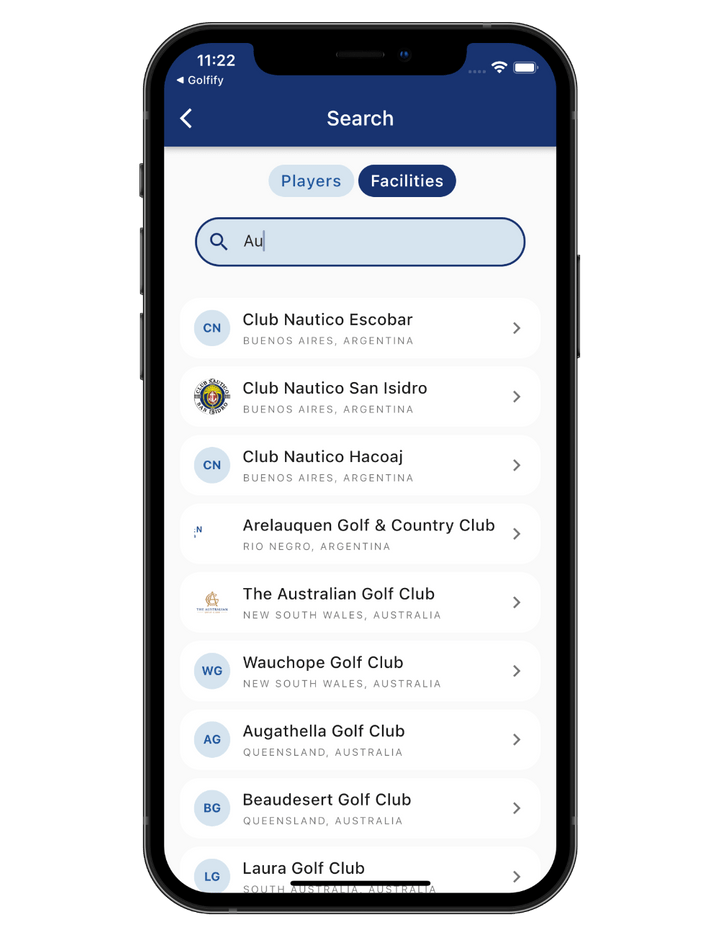
Task: Open Club Nautico Escobar
Action: coord(360,328)
